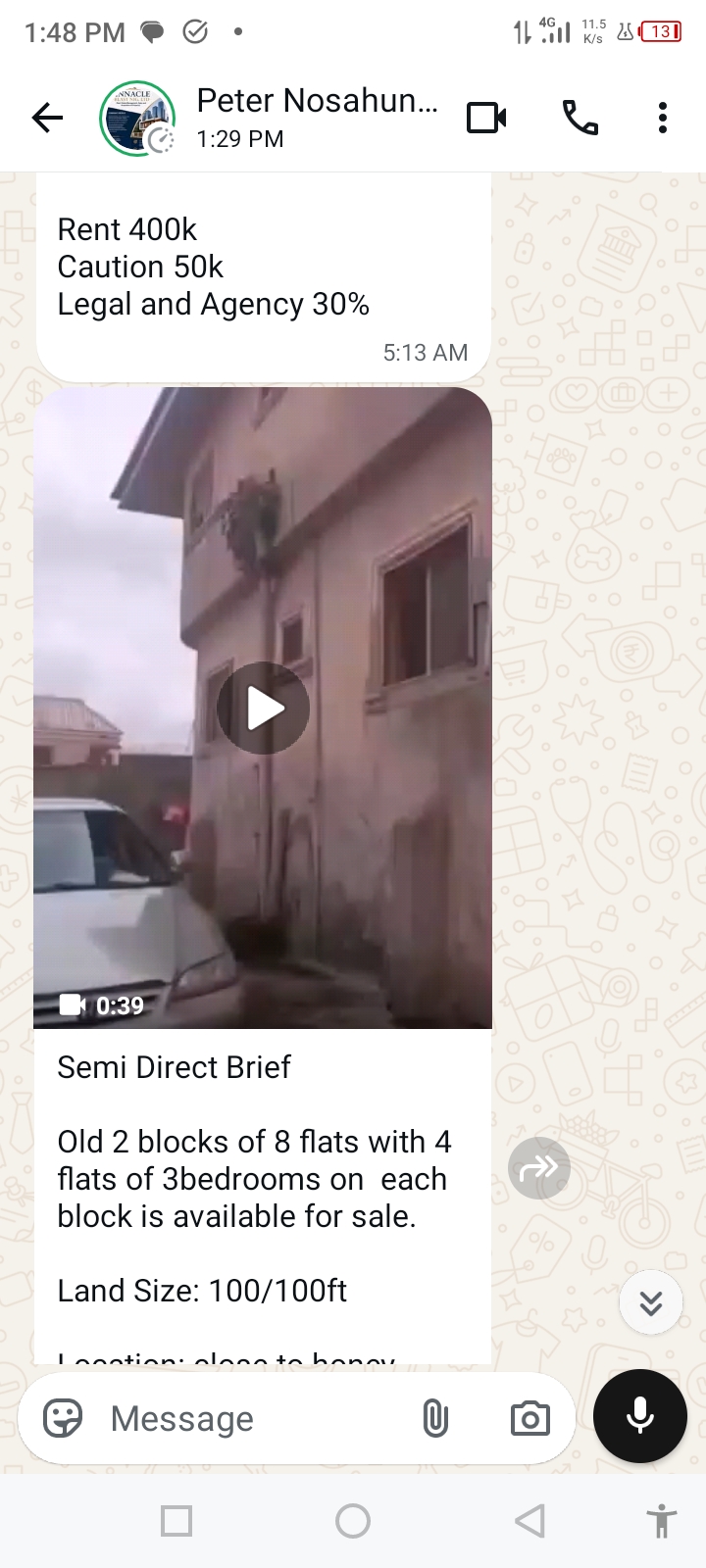Open Peter Nosahun's contact info
Image resolution: width=706 pixels, height=1568 pixels.
[317, 118]
